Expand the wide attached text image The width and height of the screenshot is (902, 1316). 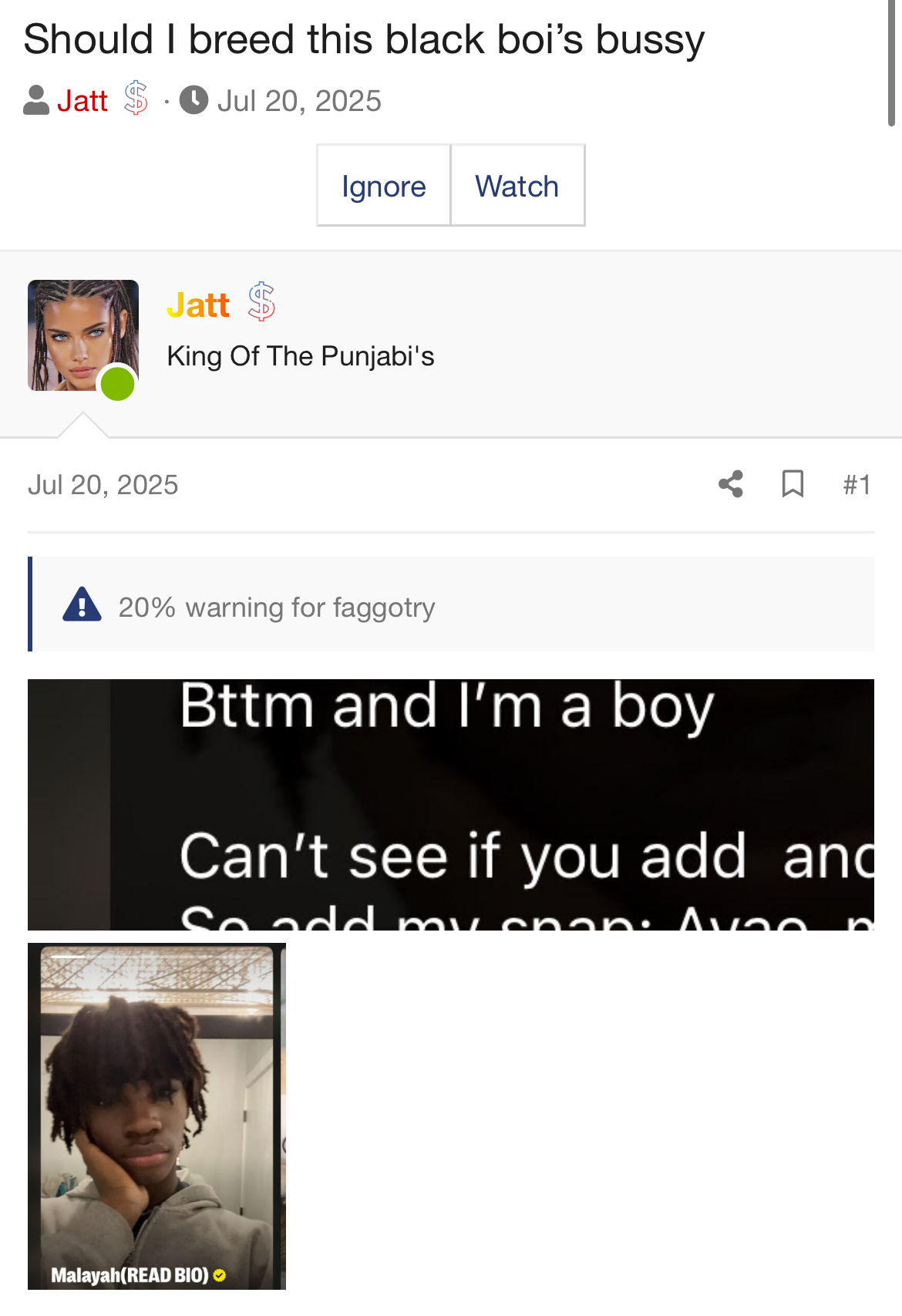[x=451, y=804]
